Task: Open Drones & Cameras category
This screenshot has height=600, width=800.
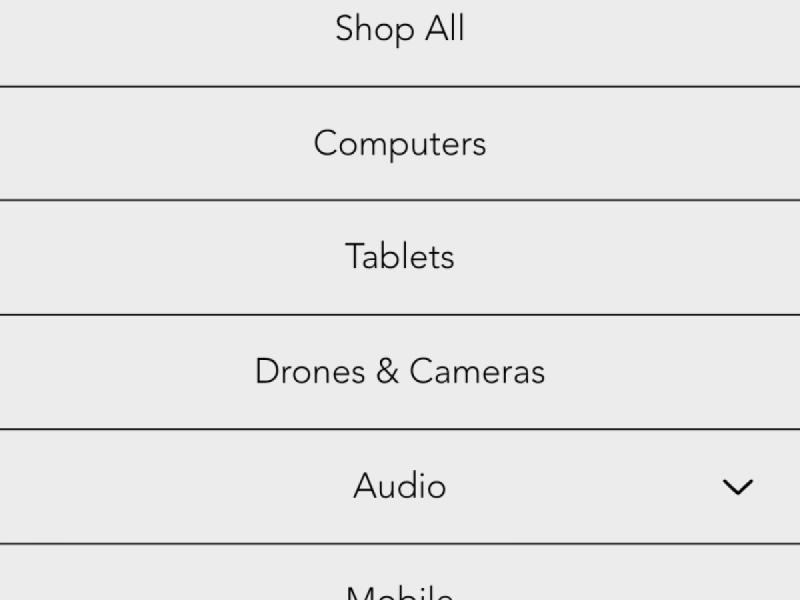Action: (x=400, y=371)
